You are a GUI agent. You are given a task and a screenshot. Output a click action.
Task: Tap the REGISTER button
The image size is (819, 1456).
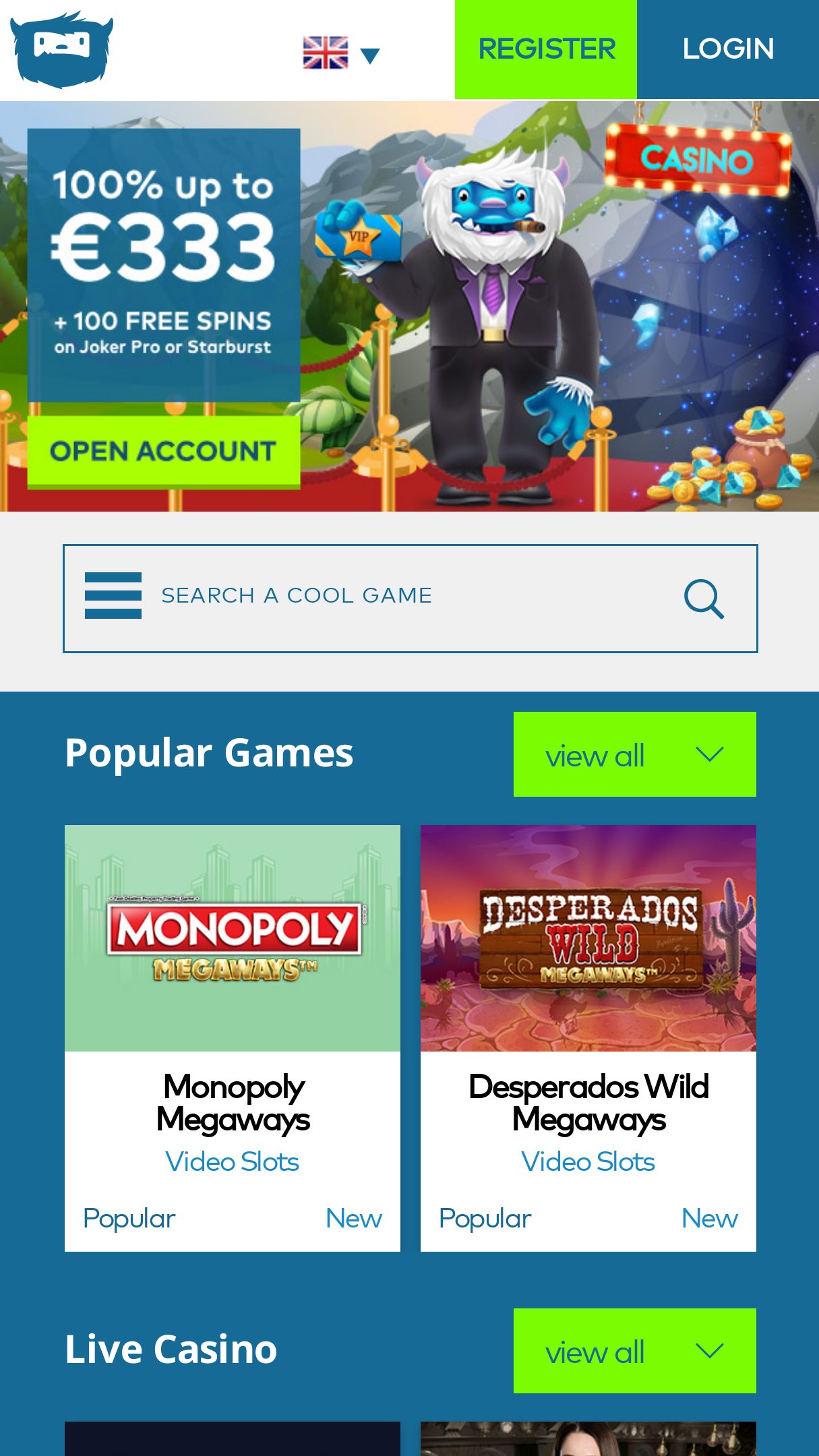click(546, 49)
